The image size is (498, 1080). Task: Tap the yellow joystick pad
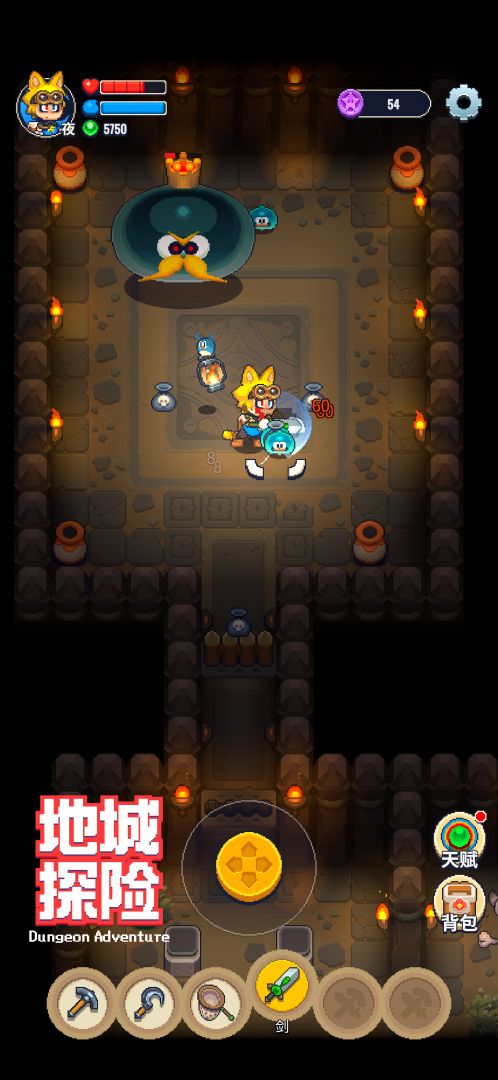click(249, 866)
